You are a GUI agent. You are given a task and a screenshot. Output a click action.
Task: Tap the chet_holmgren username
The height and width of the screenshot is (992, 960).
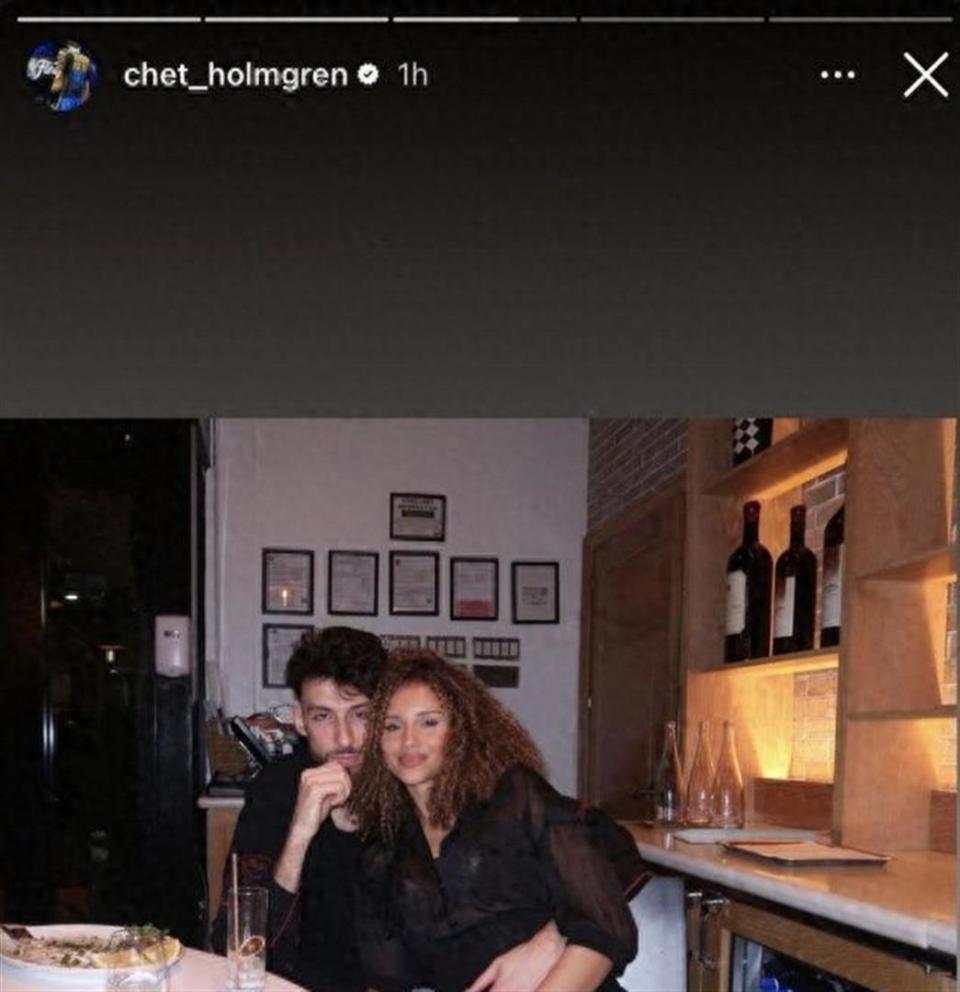click(x=235, y=75)
